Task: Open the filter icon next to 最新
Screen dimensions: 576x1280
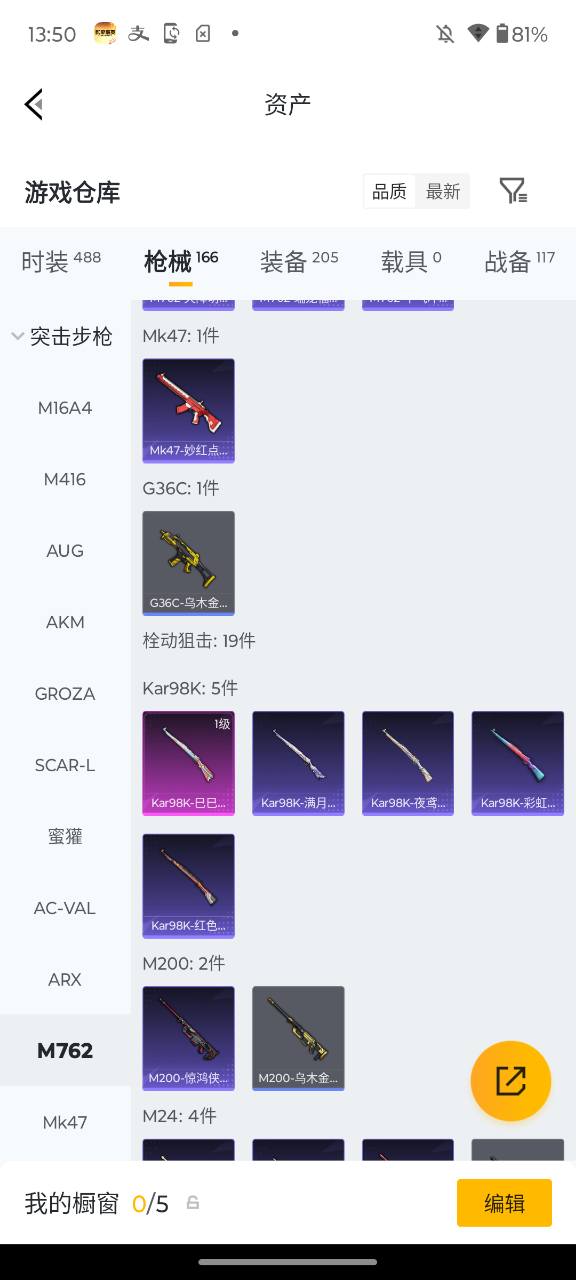Action: coord(513,191)
